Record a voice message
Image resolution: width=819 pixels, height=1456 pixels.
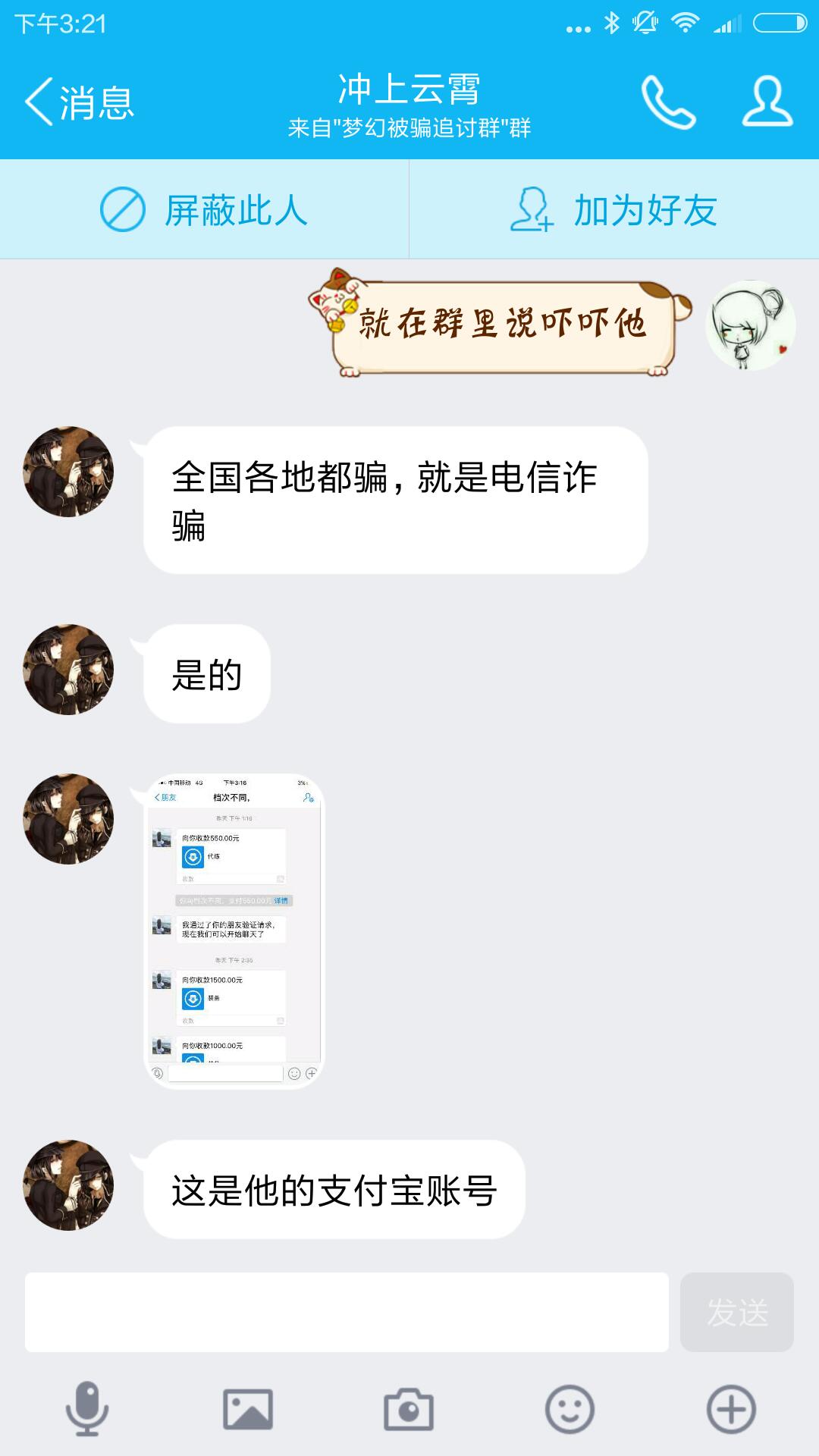87,1409
